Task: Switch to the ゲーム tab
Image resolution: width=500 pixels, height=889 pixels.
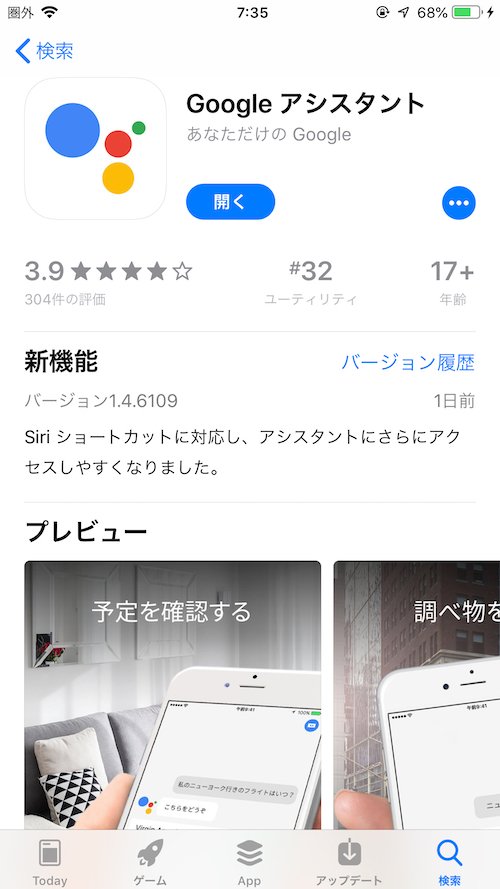Action: (x=150, y=862)
